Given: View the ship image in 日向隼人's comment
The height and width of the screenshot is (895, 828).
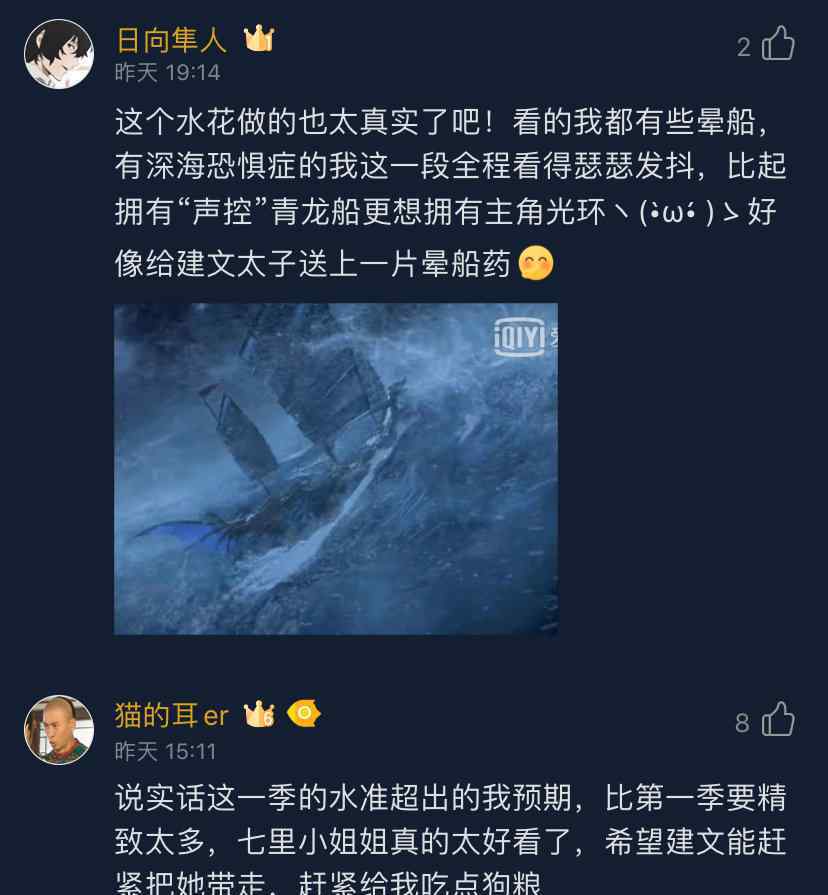Looking at the screenshot, I should 335,468.
